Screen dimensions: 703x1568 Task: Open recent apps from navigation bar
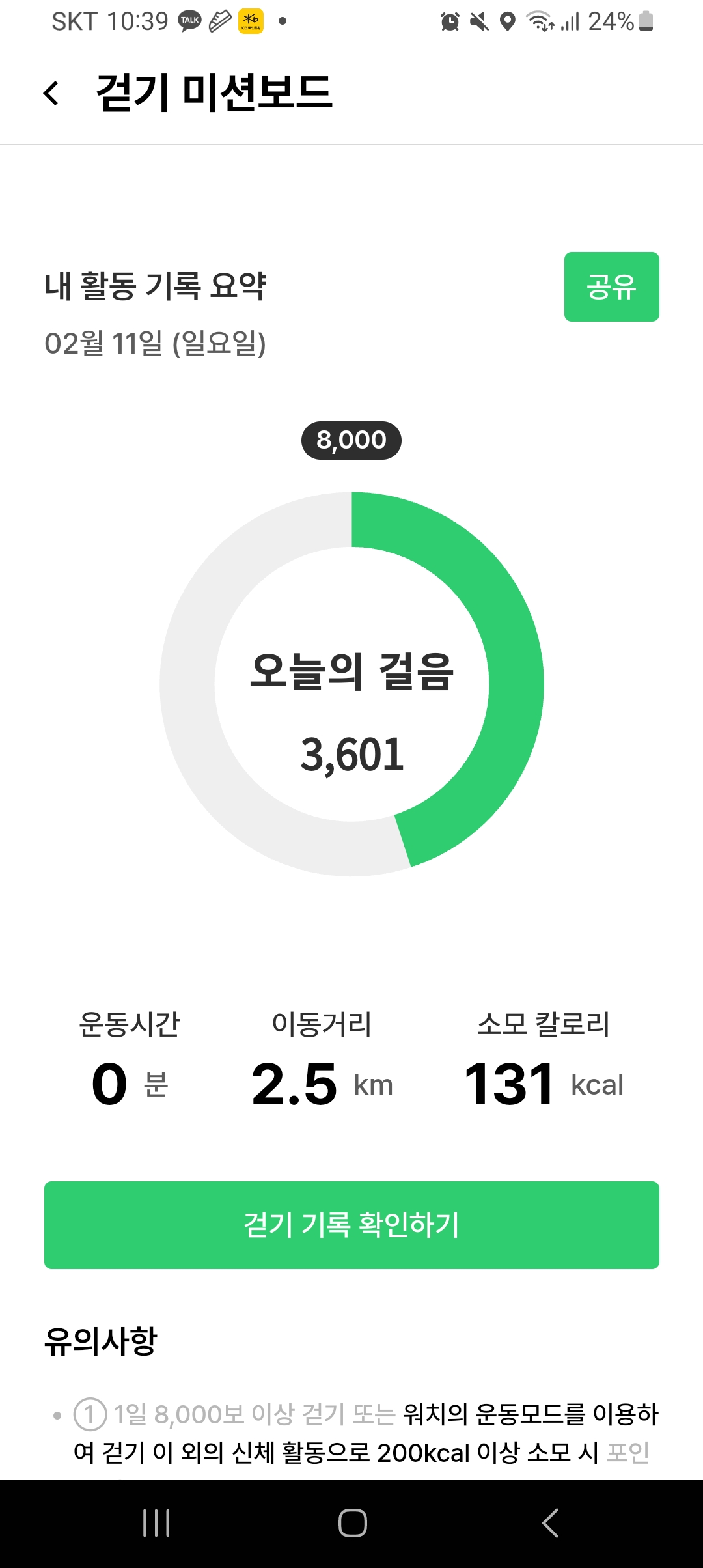[x=156, y=1523]
